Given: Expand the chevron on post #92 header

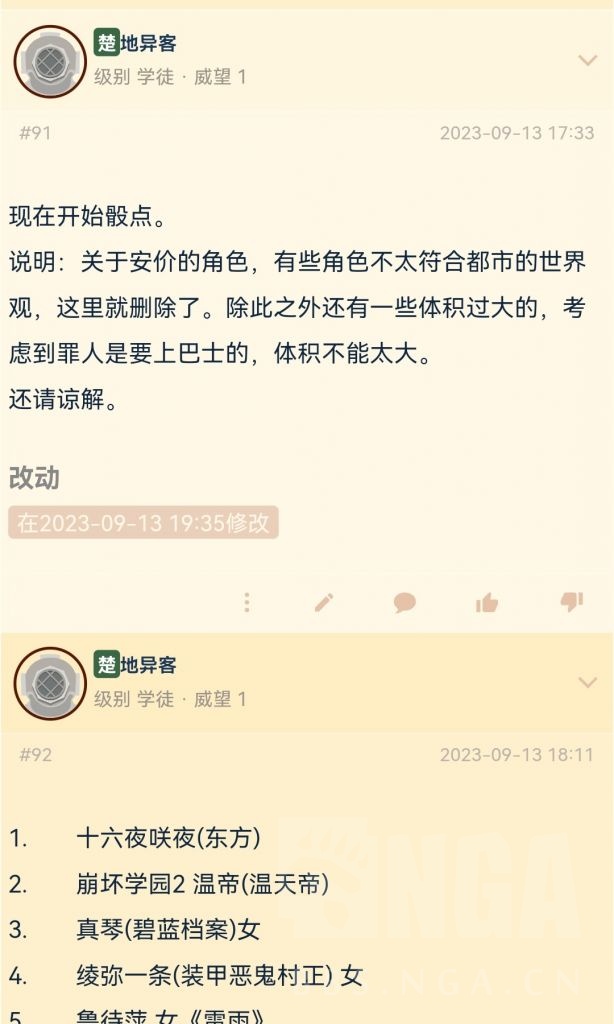Looking at the screenshot, I should [588, 682].
